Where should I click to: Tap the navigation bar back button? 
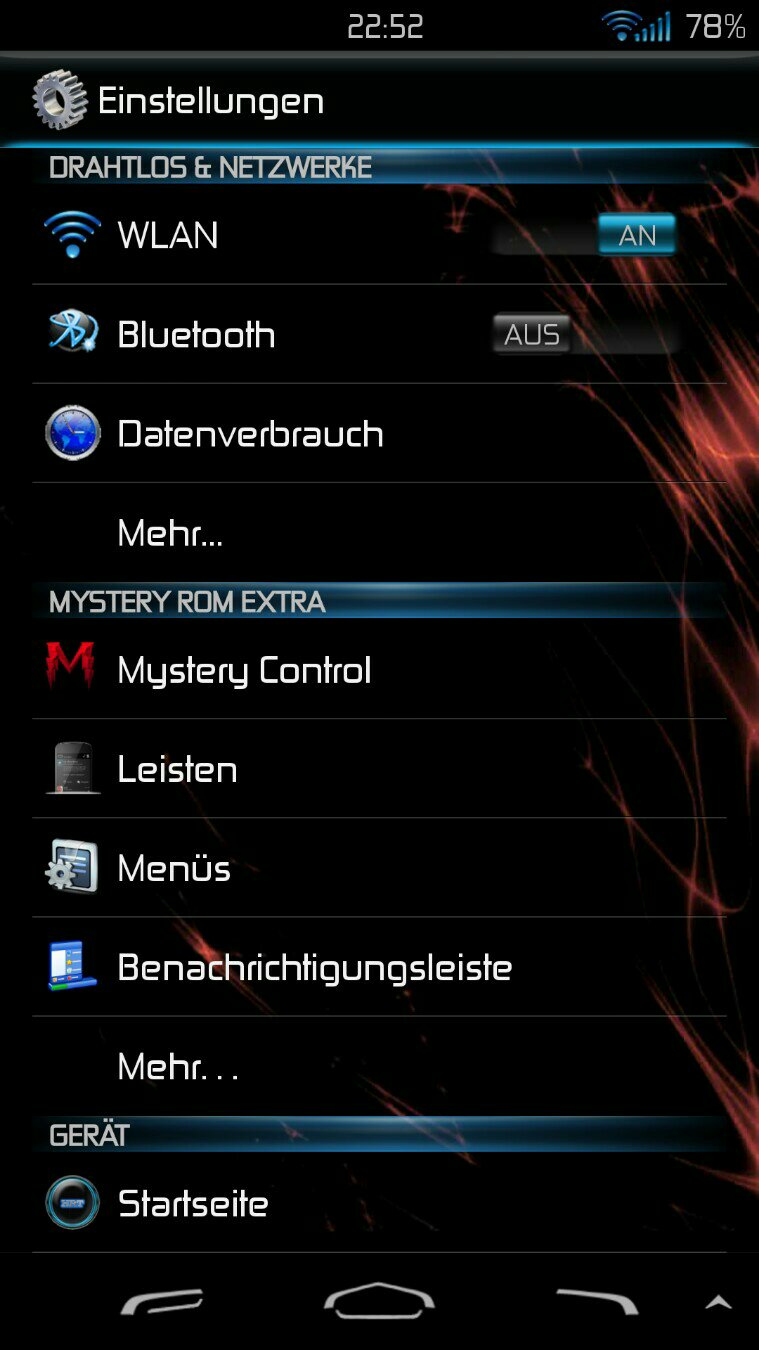coord(162,1301)
